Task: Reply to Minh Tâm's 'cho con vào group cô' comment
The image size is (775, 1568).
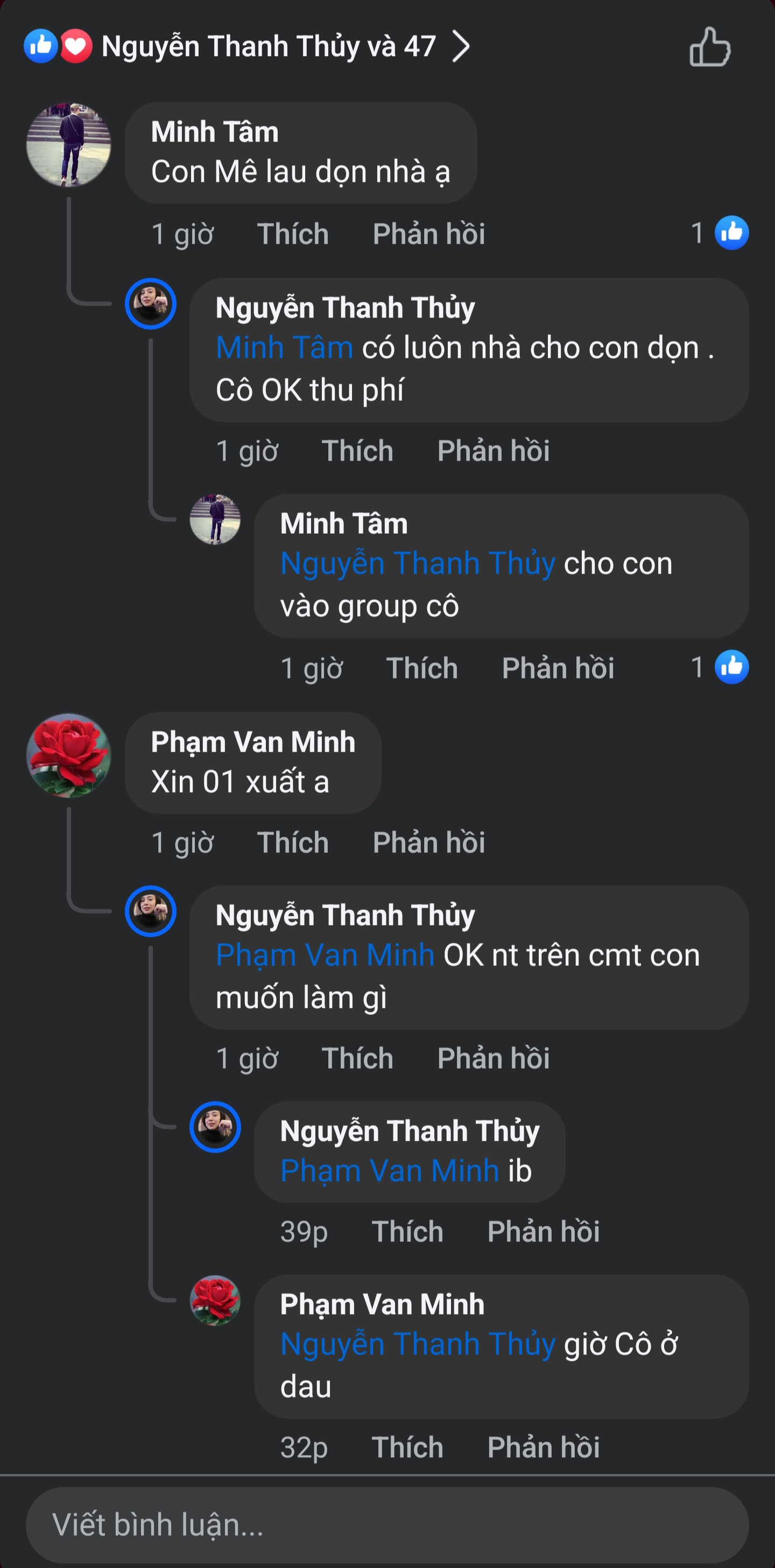Action: point(558,668)
